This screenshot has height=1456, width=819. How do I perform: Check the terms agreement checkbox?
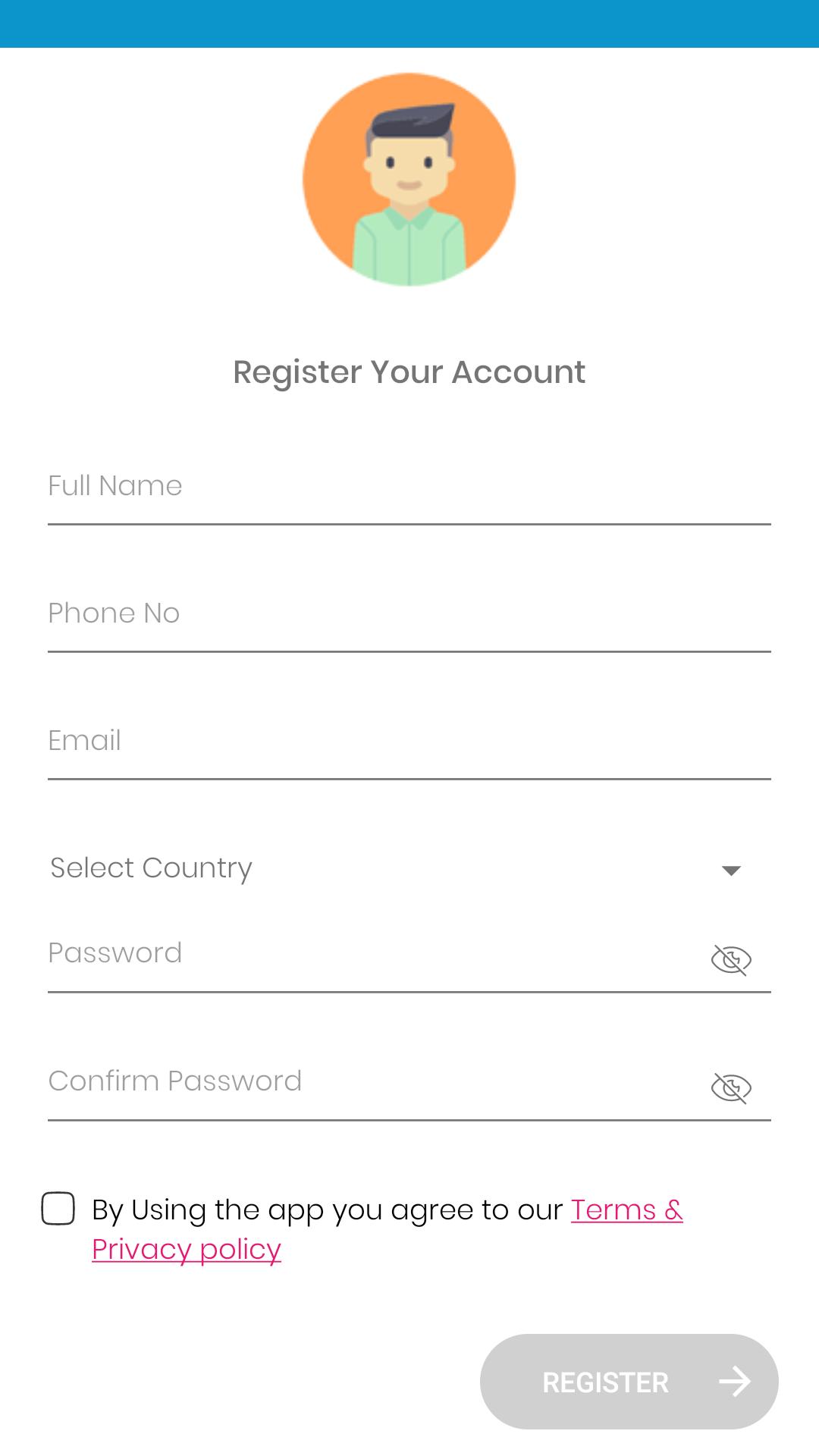pos(58,1209)
